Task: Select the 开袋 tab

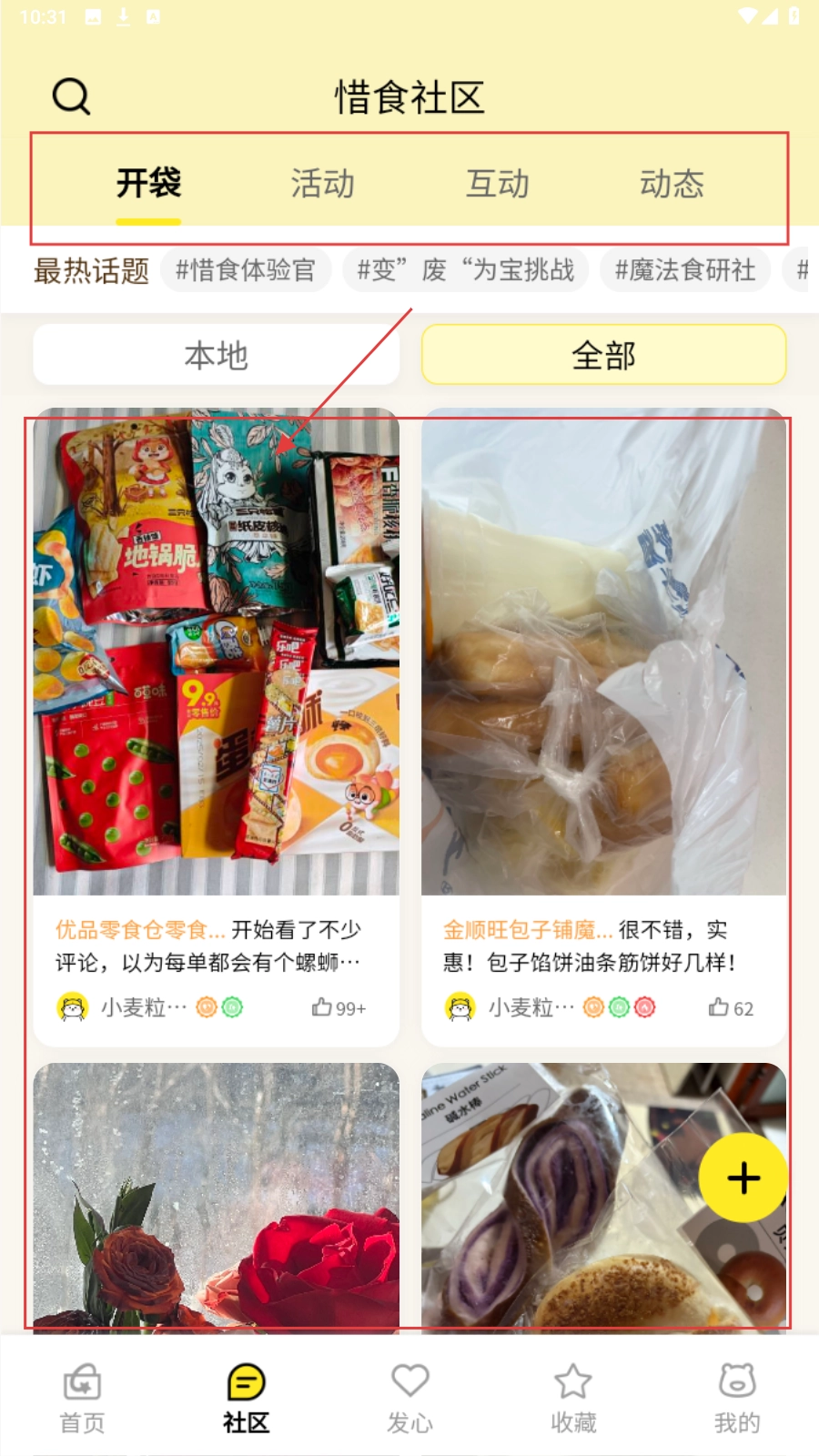Action: [148, 184]
